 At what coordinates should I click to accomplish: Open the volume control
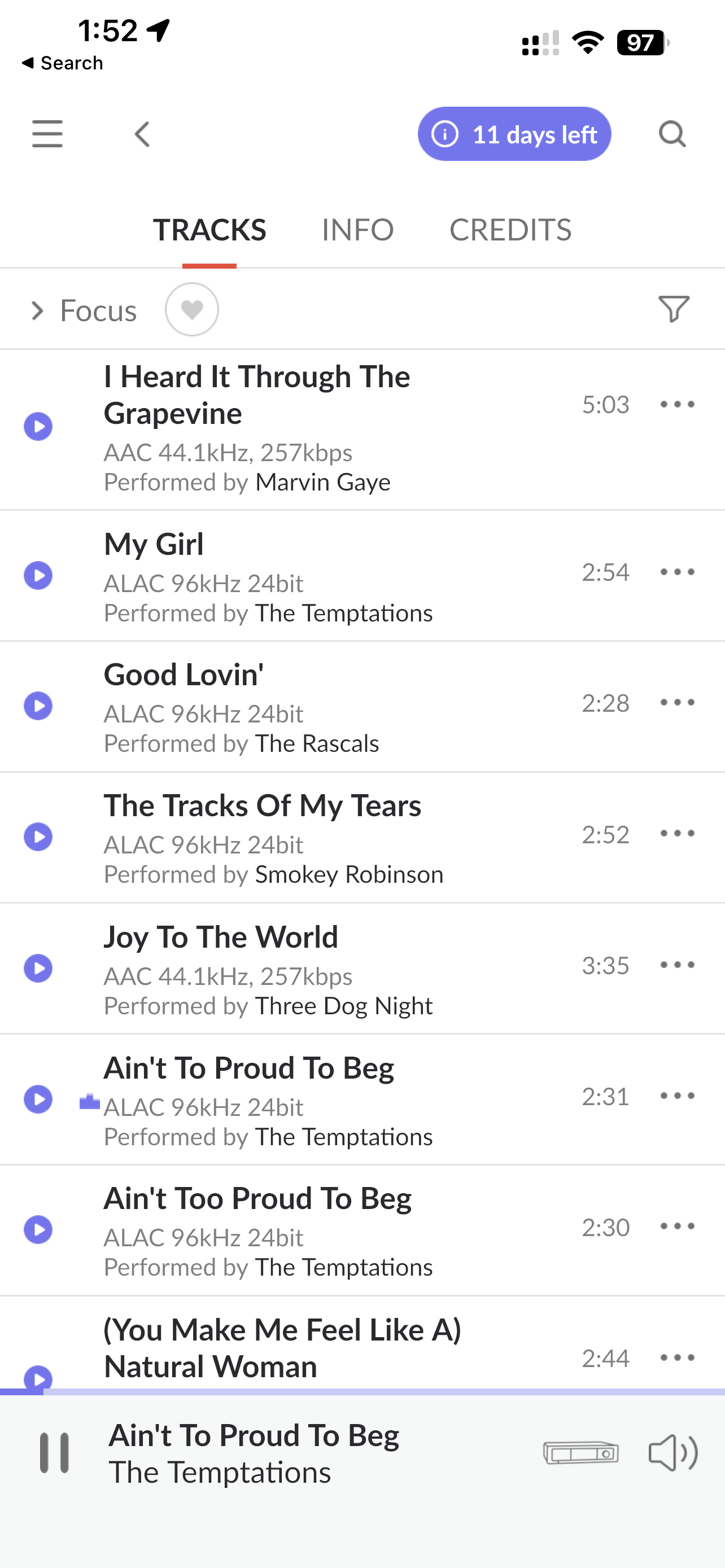(672, 1453)
